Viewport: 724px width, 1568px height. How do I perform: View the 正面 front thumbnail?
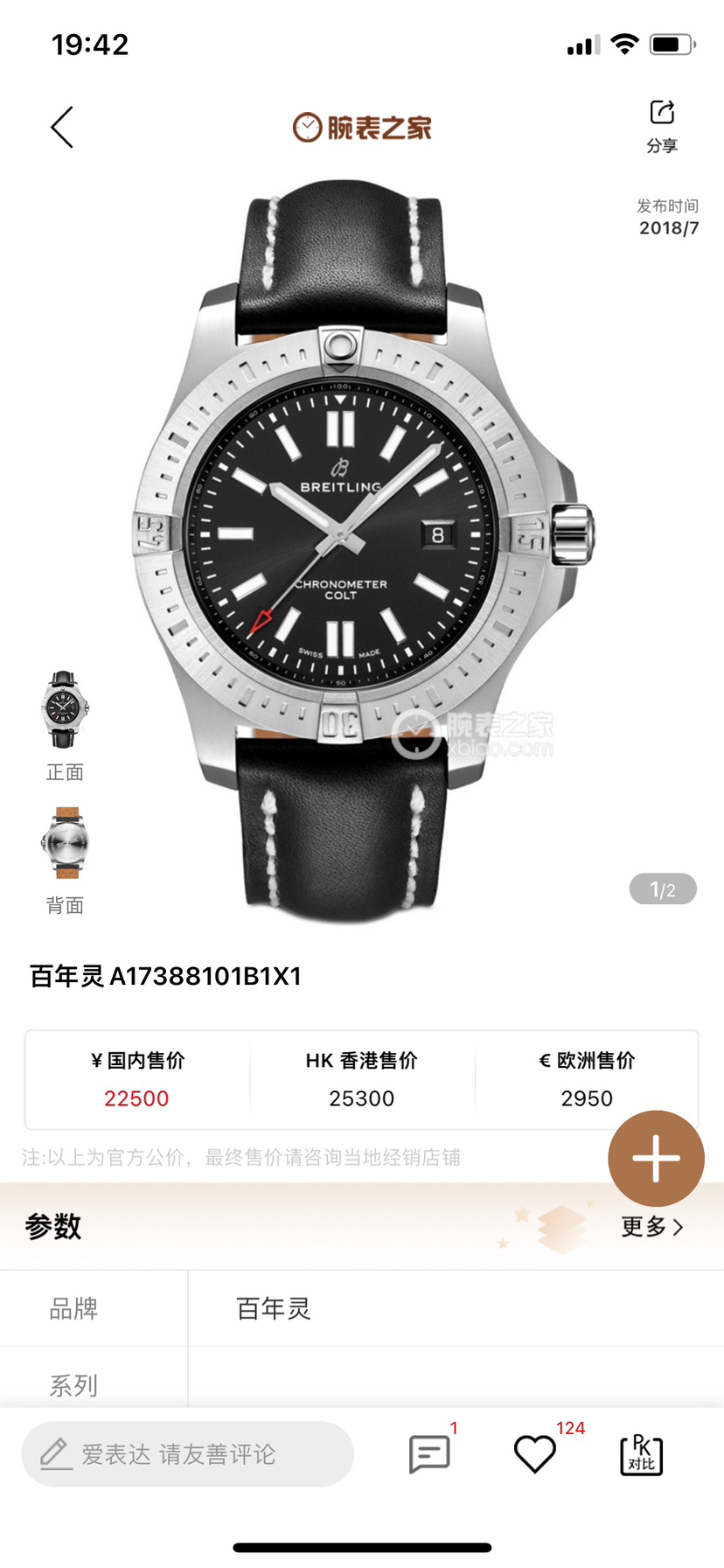[x=65, y=710]
